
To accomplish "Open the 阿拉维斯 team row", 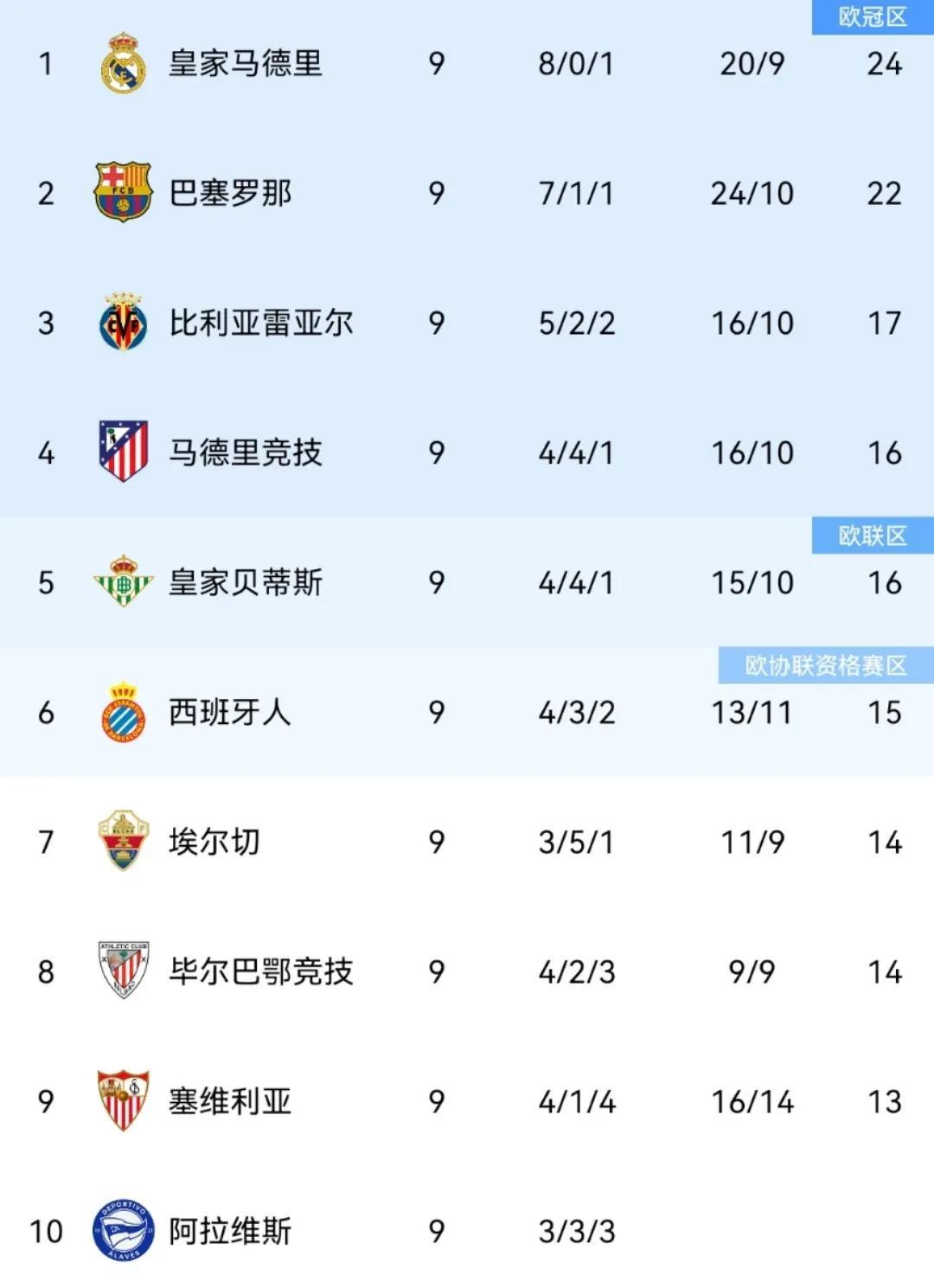I will tap(467, 1230).
